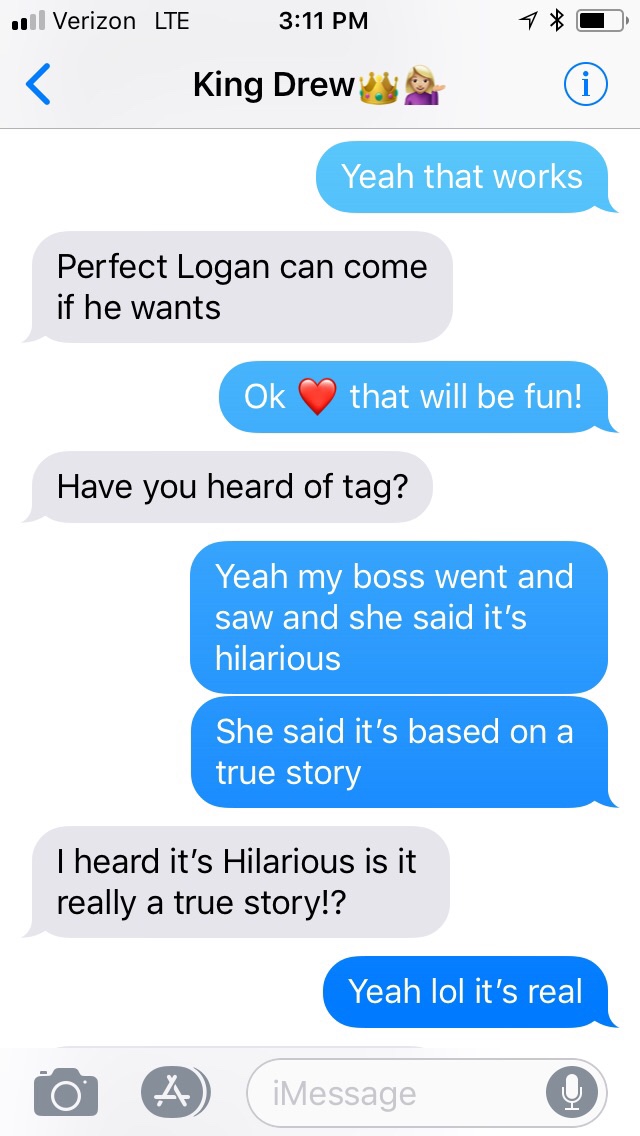
Task: Open King Drew contact header
Action: click(318, 85)
